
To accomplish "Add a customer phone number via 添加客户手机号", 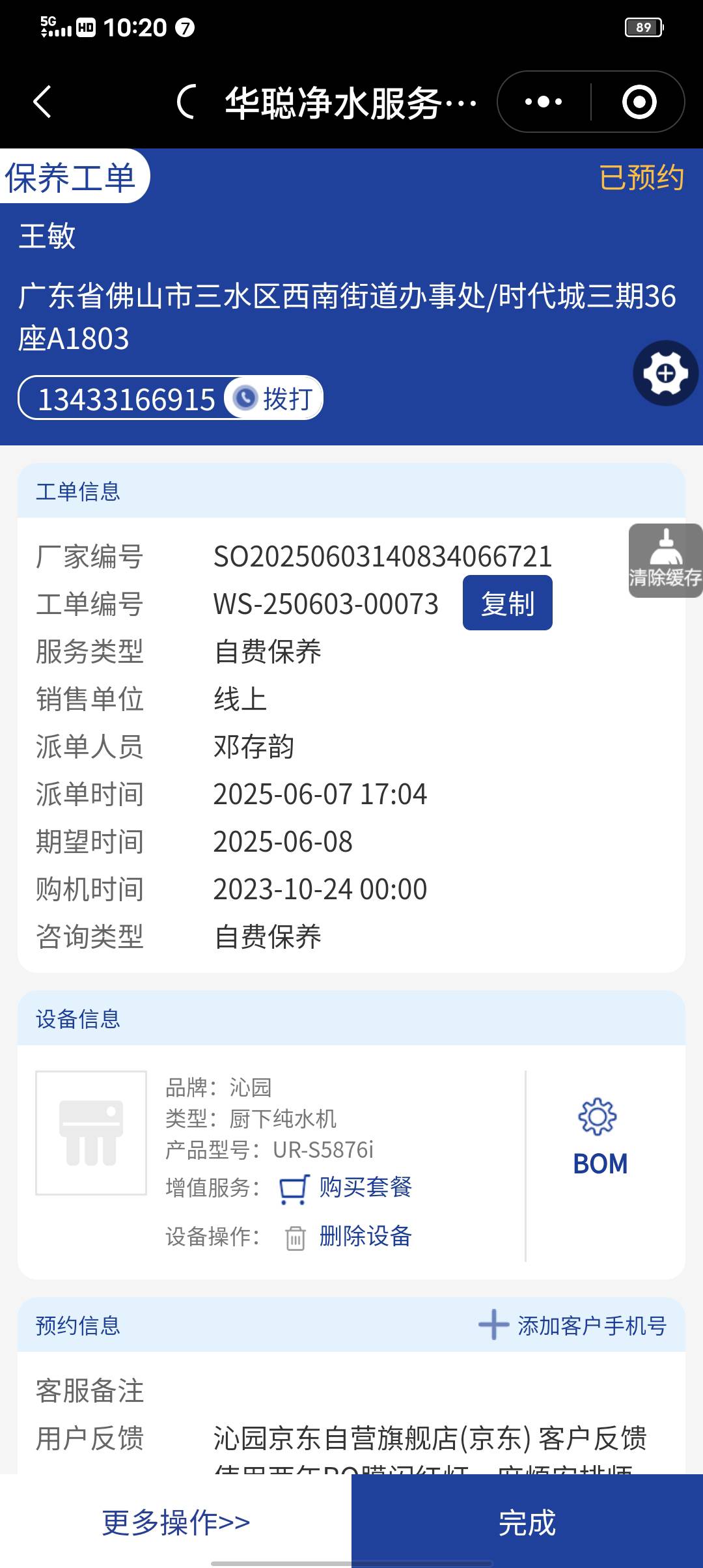I will coord(573,1325).
